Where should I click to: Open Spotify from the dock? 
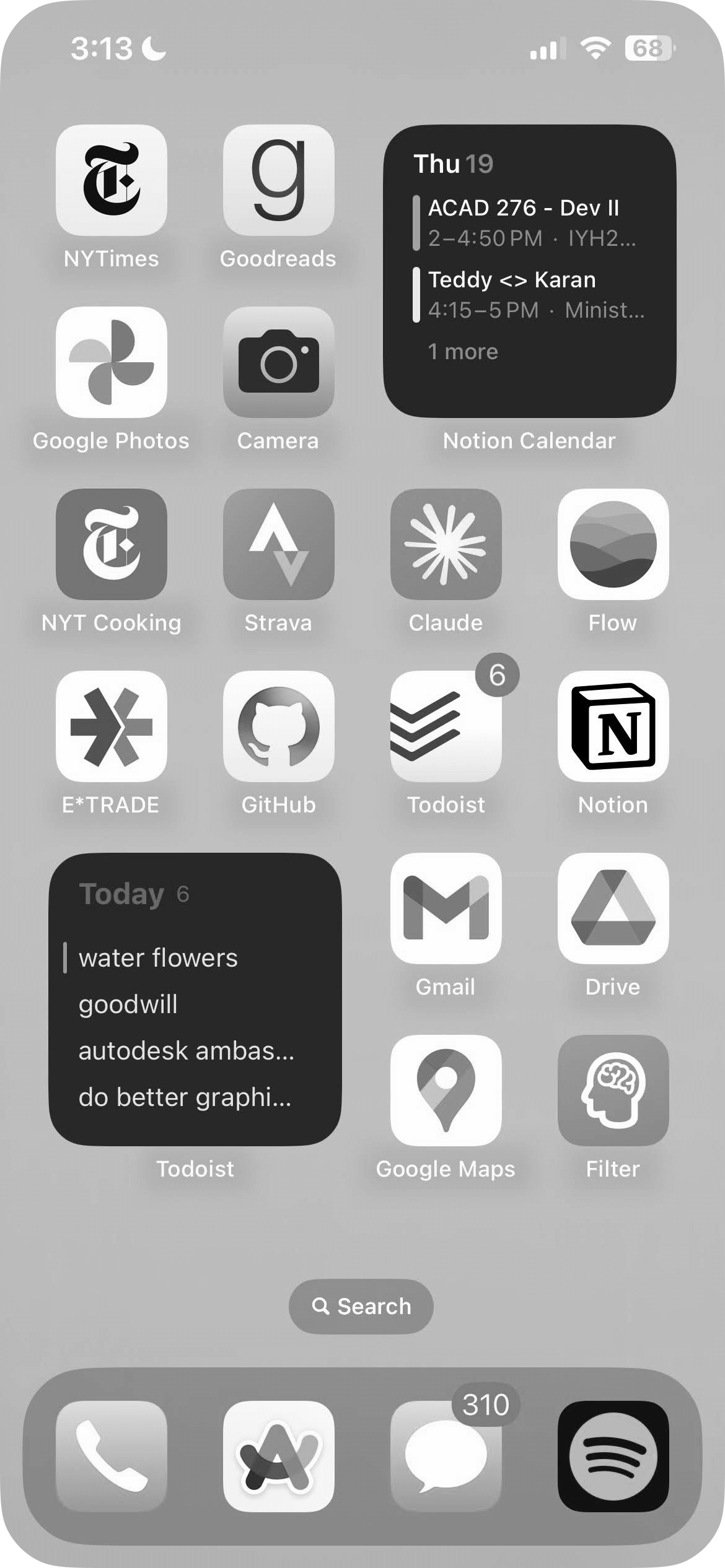[x=612, y=1457]
